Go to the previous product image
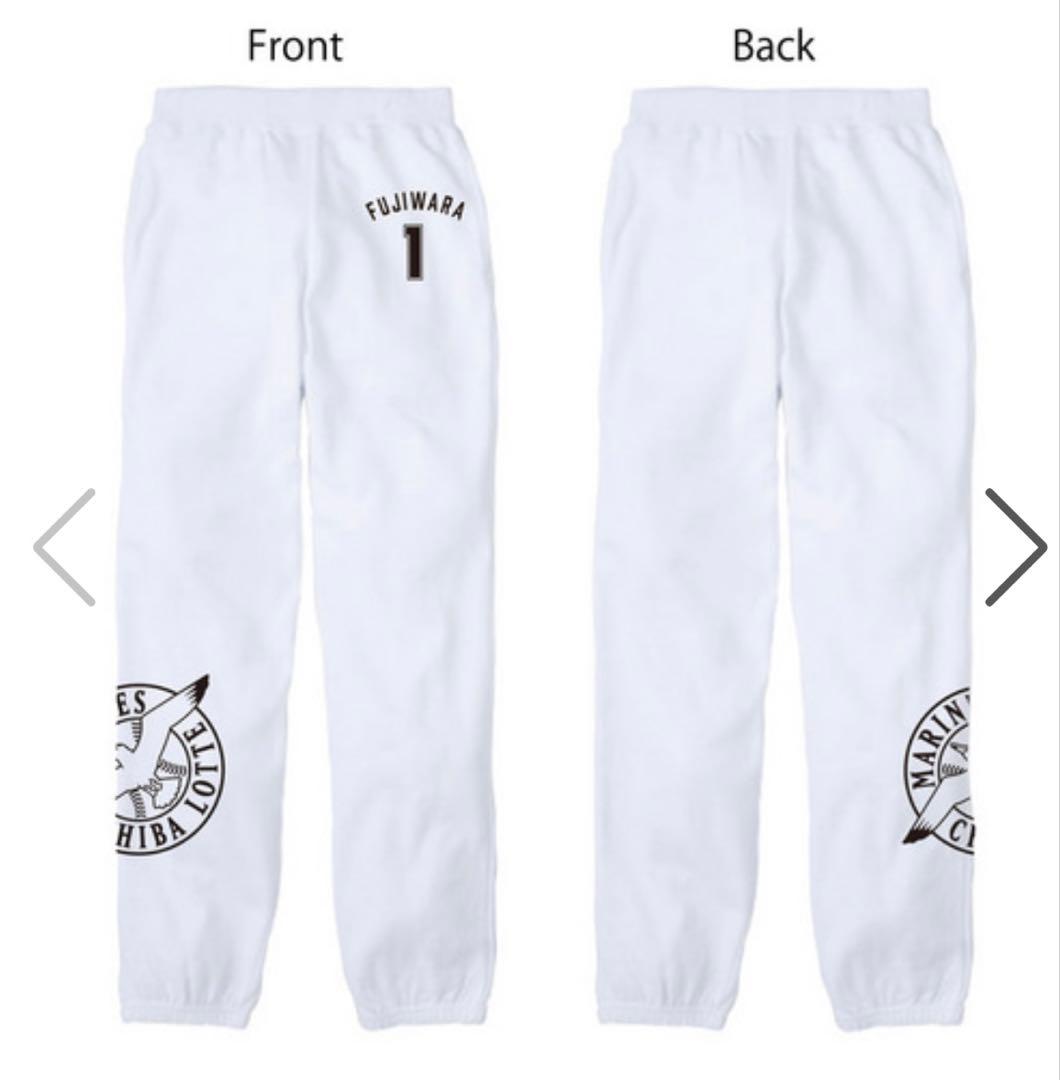The width and height of the screenshot is (1060, 1080). (64, 548)
